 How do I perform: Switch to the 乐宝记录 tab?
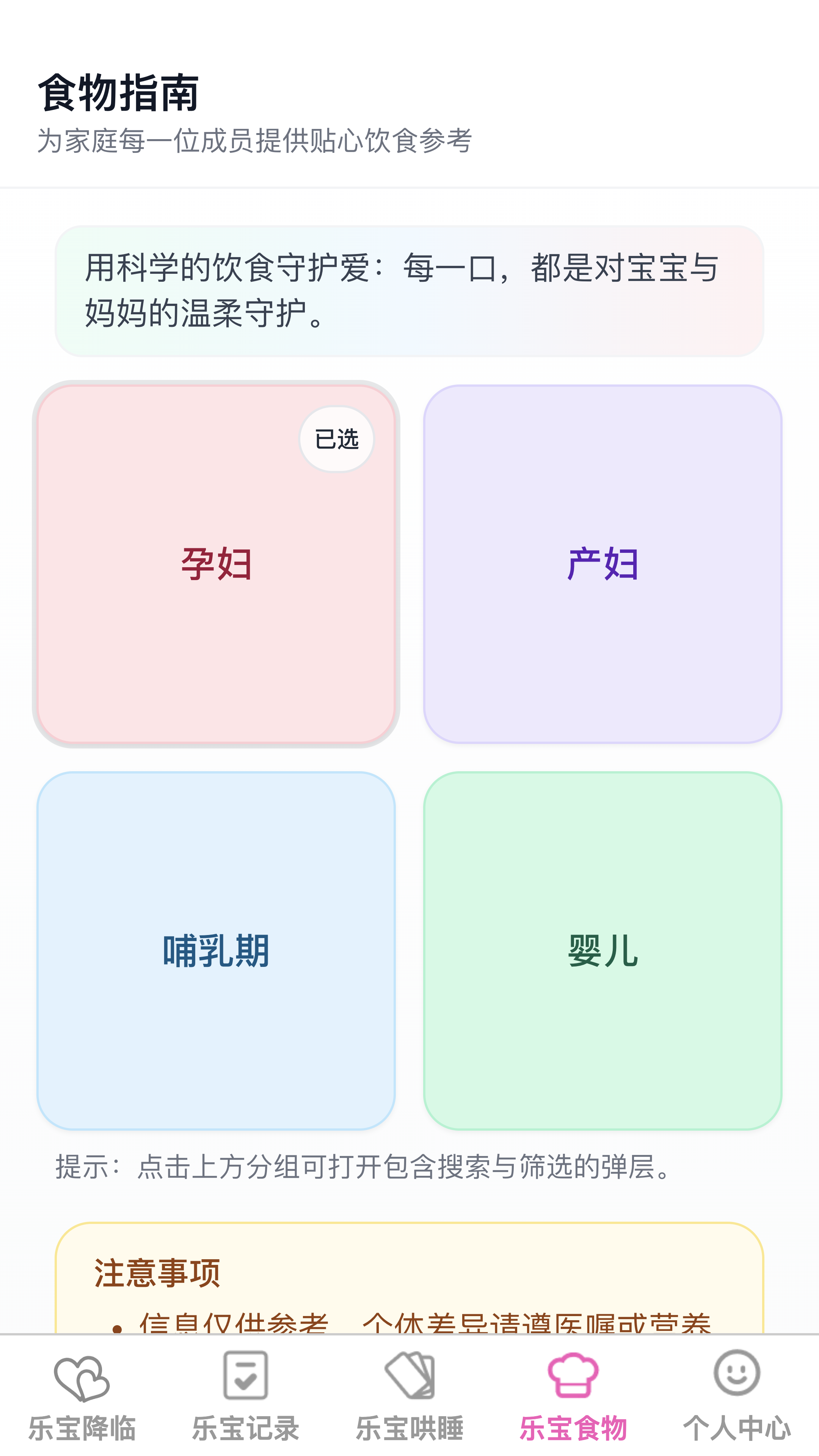coord(246,1407)
